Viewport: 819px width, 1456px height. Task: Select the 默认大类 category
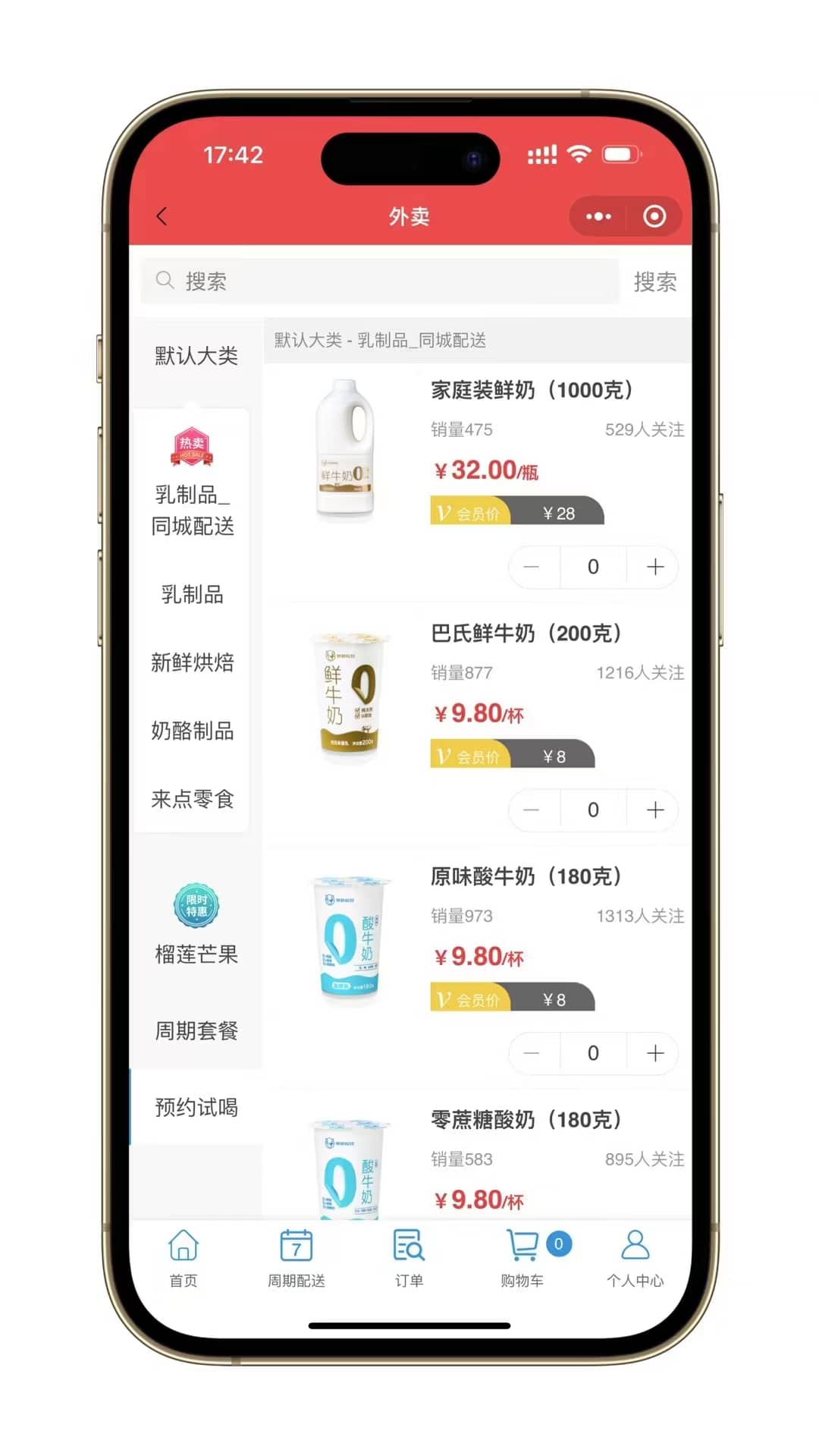[196, 355]
